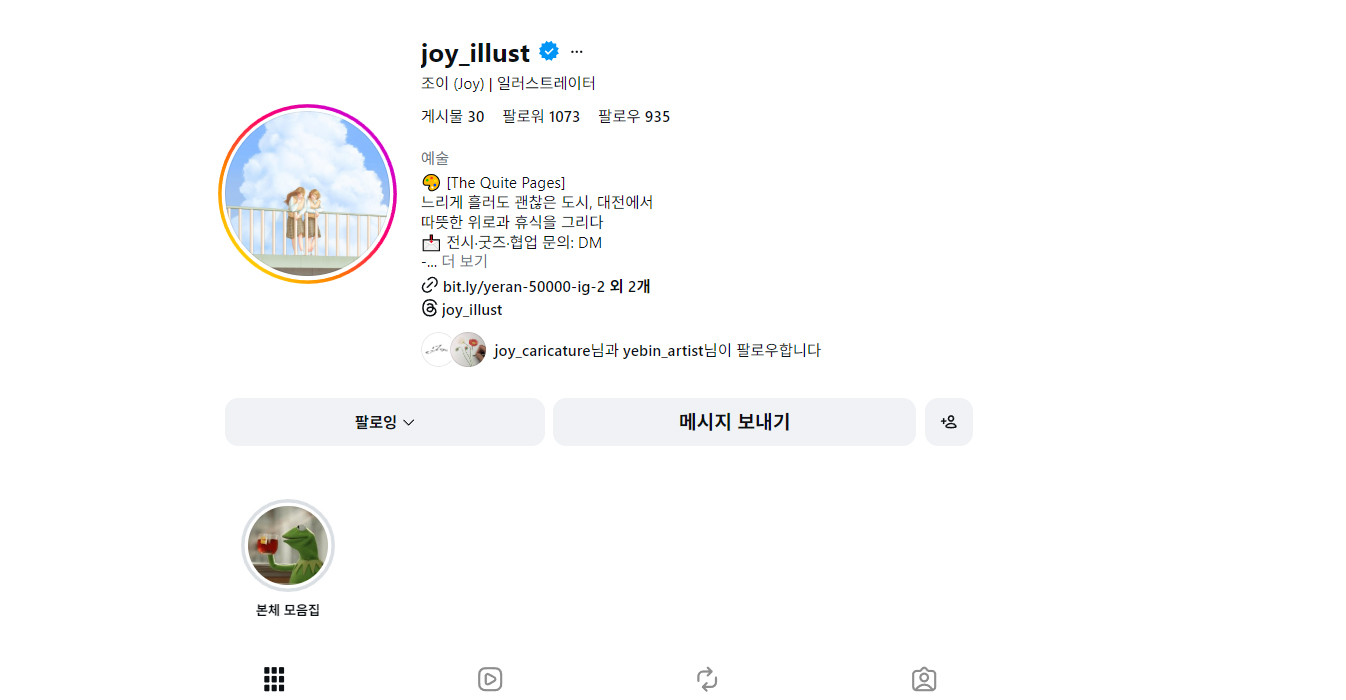The height and width of the screenshot is (700, 1346).
Task: Open the 본체 모음집 story highlight
Action: [288, 547]
